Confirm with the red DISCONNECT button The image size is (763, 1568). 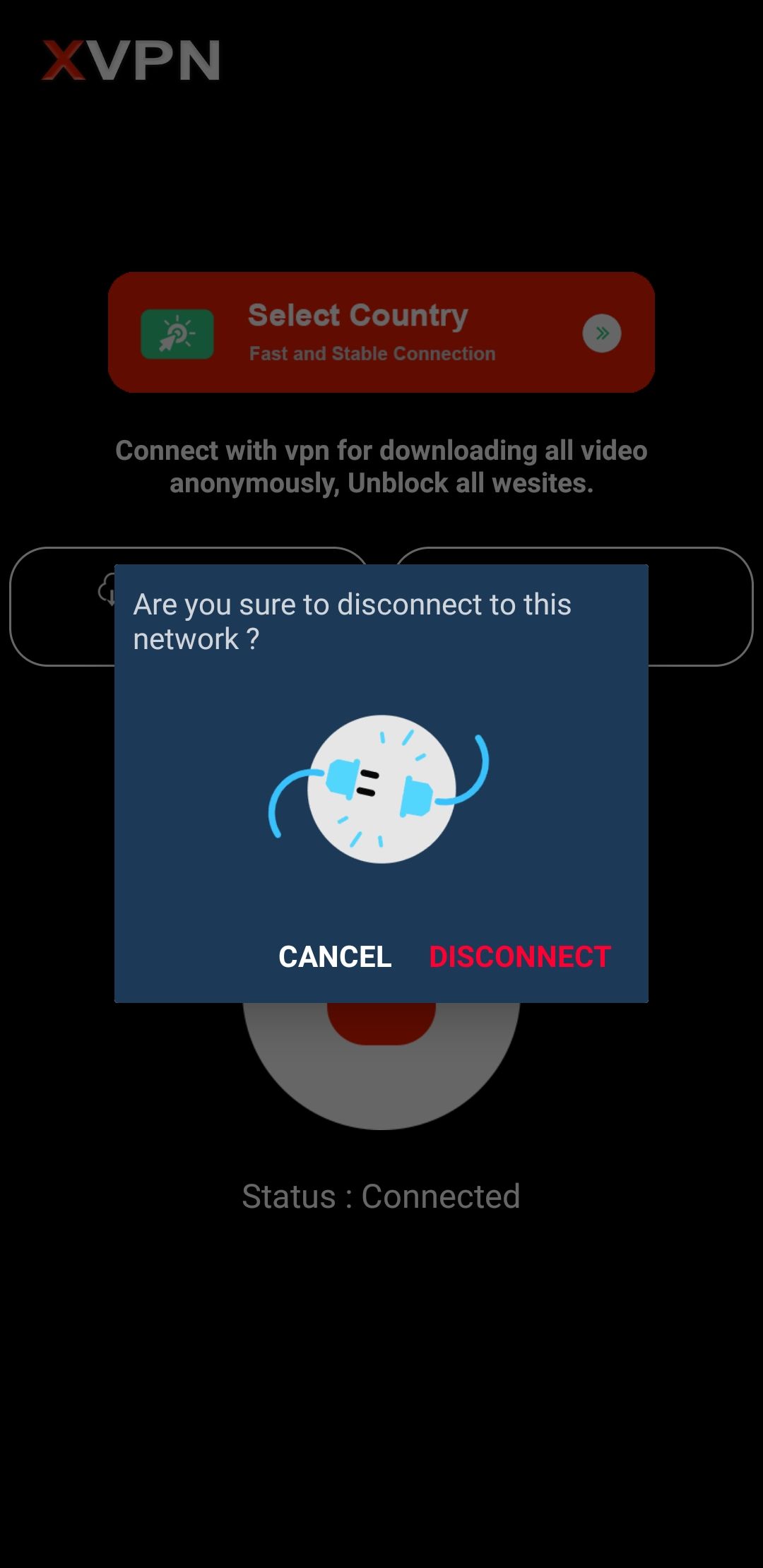[520, 957]
